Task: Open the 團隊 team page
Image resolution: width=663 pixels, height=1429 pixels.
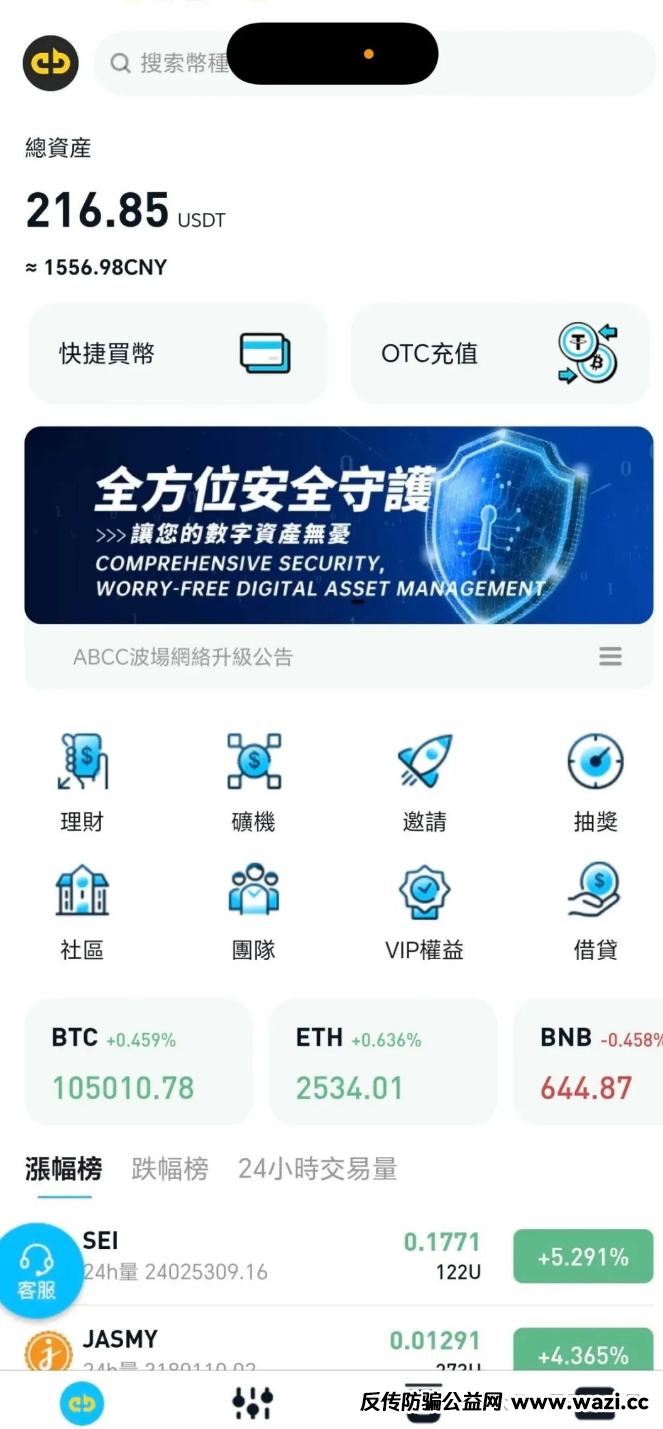Action: point(253,910)
